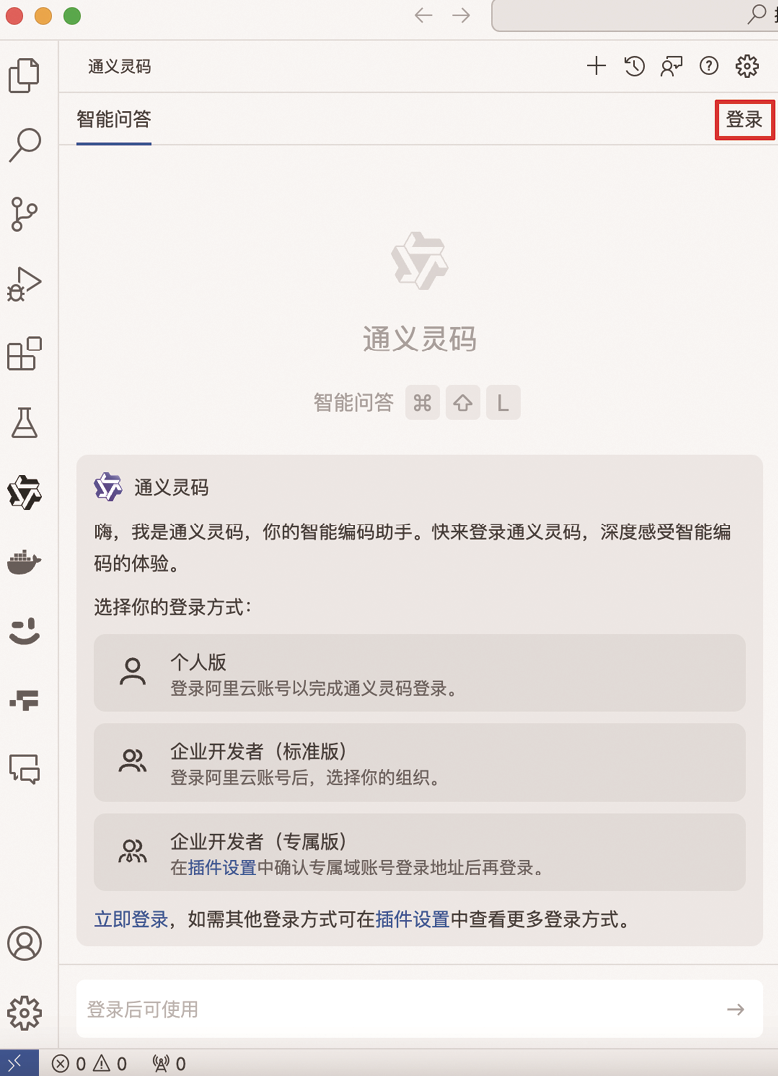Open the chat history clock icon
Viewport: 778px width, 1076px height.
[x=634, y=66]
